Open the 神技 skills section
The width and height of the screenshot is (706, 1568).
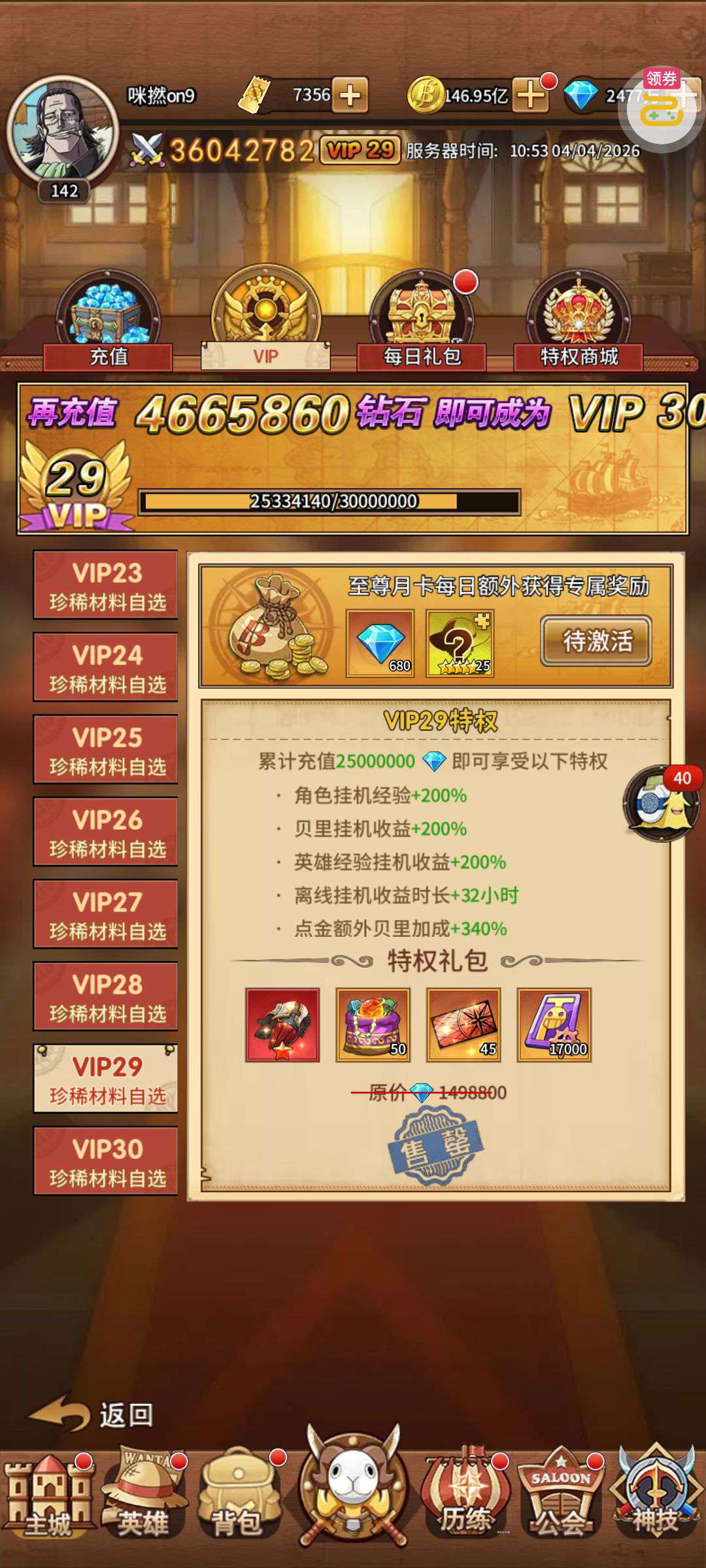[654, 1496]
